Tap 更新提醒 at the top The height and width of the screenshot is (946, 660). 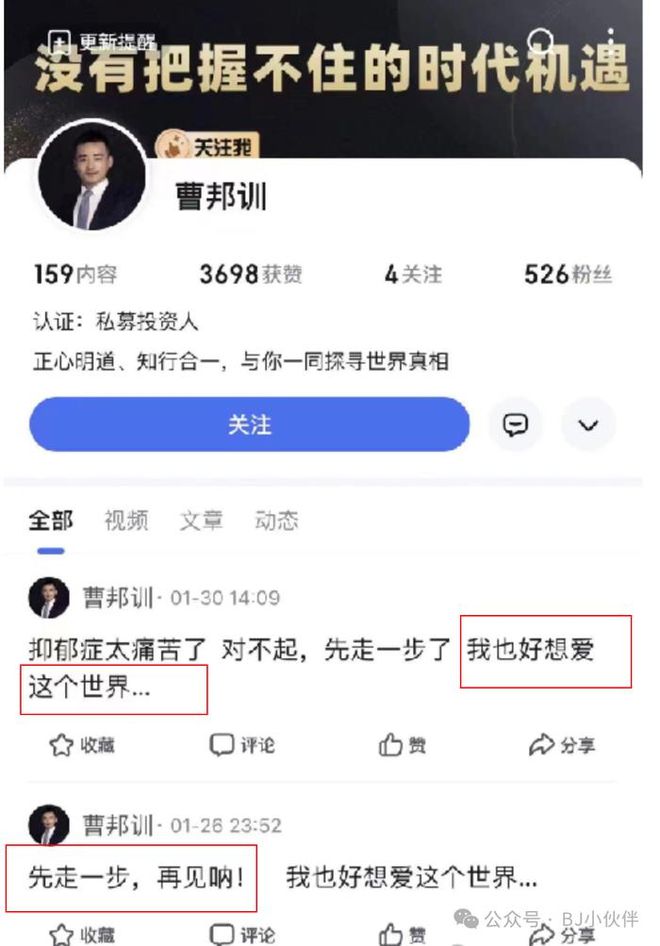click(x=104, y=42)
